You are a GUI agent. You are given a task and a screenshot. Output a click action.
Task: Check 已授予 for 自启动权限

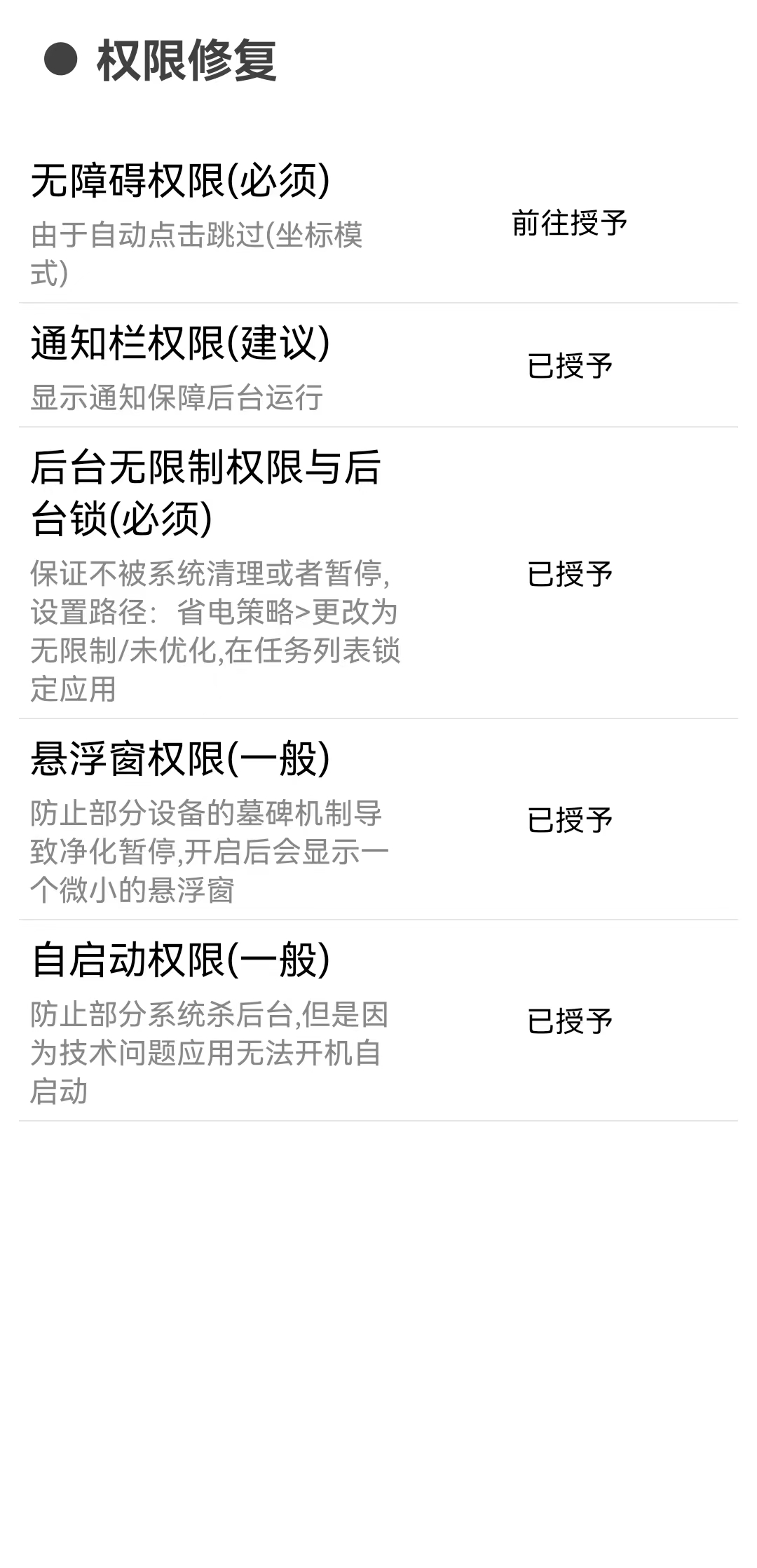point(569,1021)
